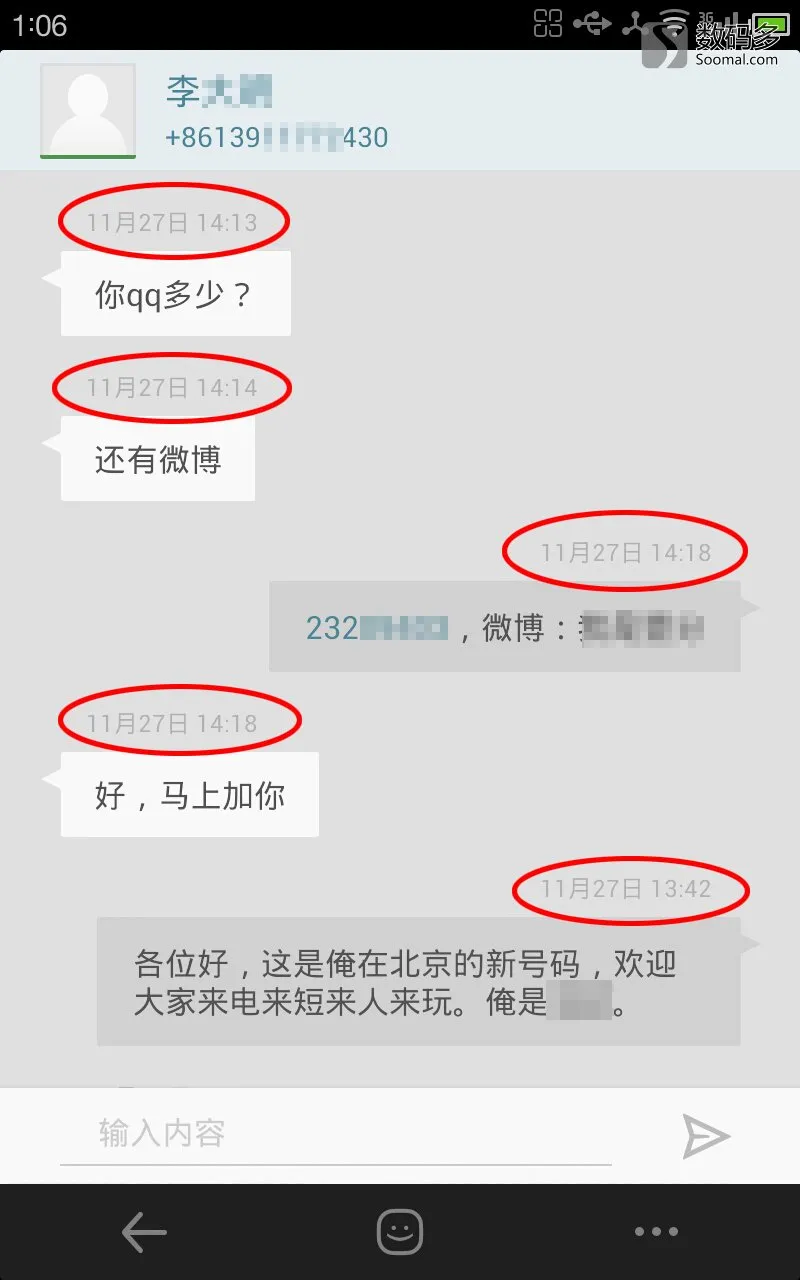Tap the contact phone number +86139
Image resolution: width=800 pixels, height=1280 pixels.
click(x=276, y=137)
